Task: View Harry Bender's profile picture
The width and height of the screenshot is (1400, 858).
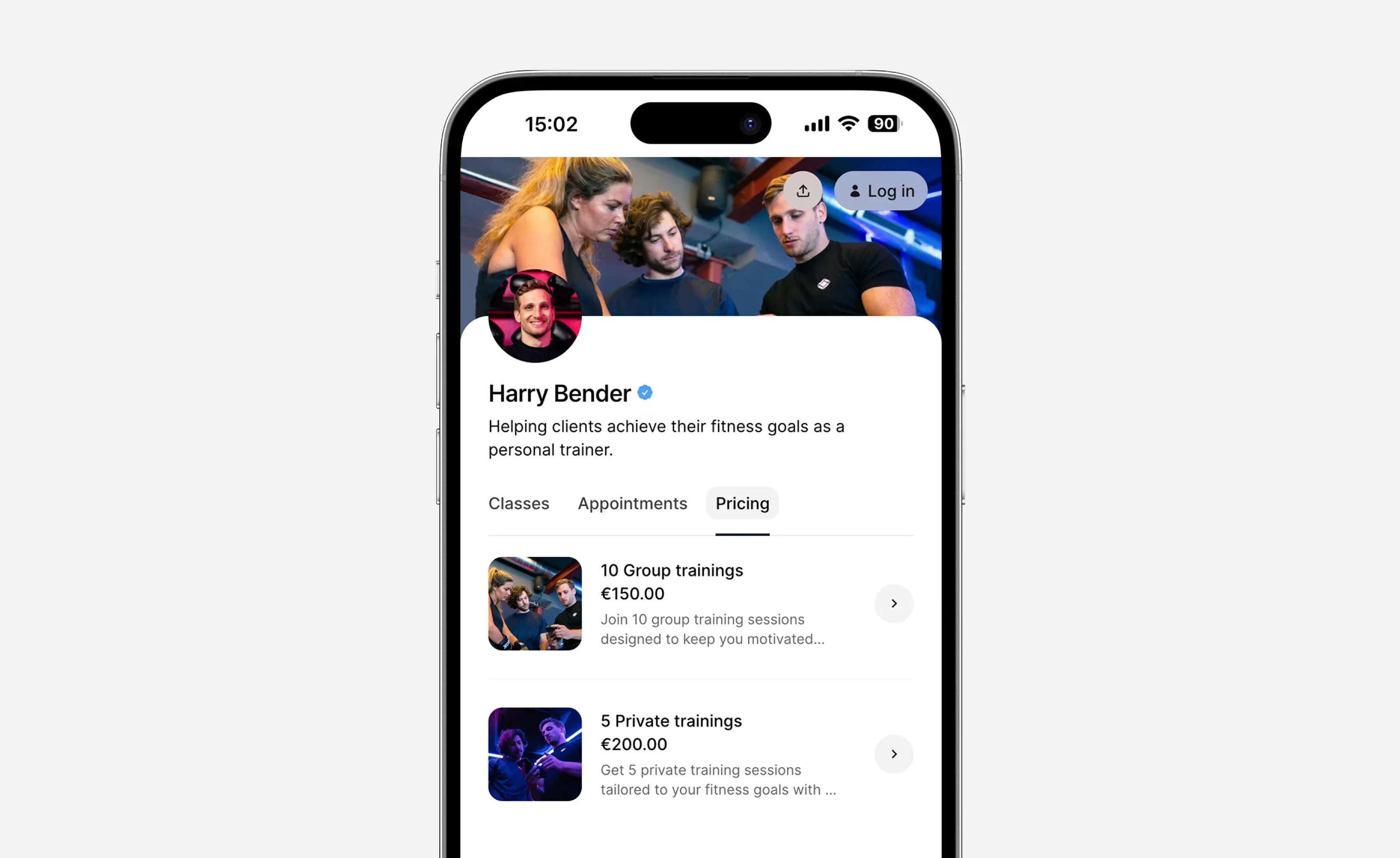Action: pyautogui.click(x=534, y=316)
